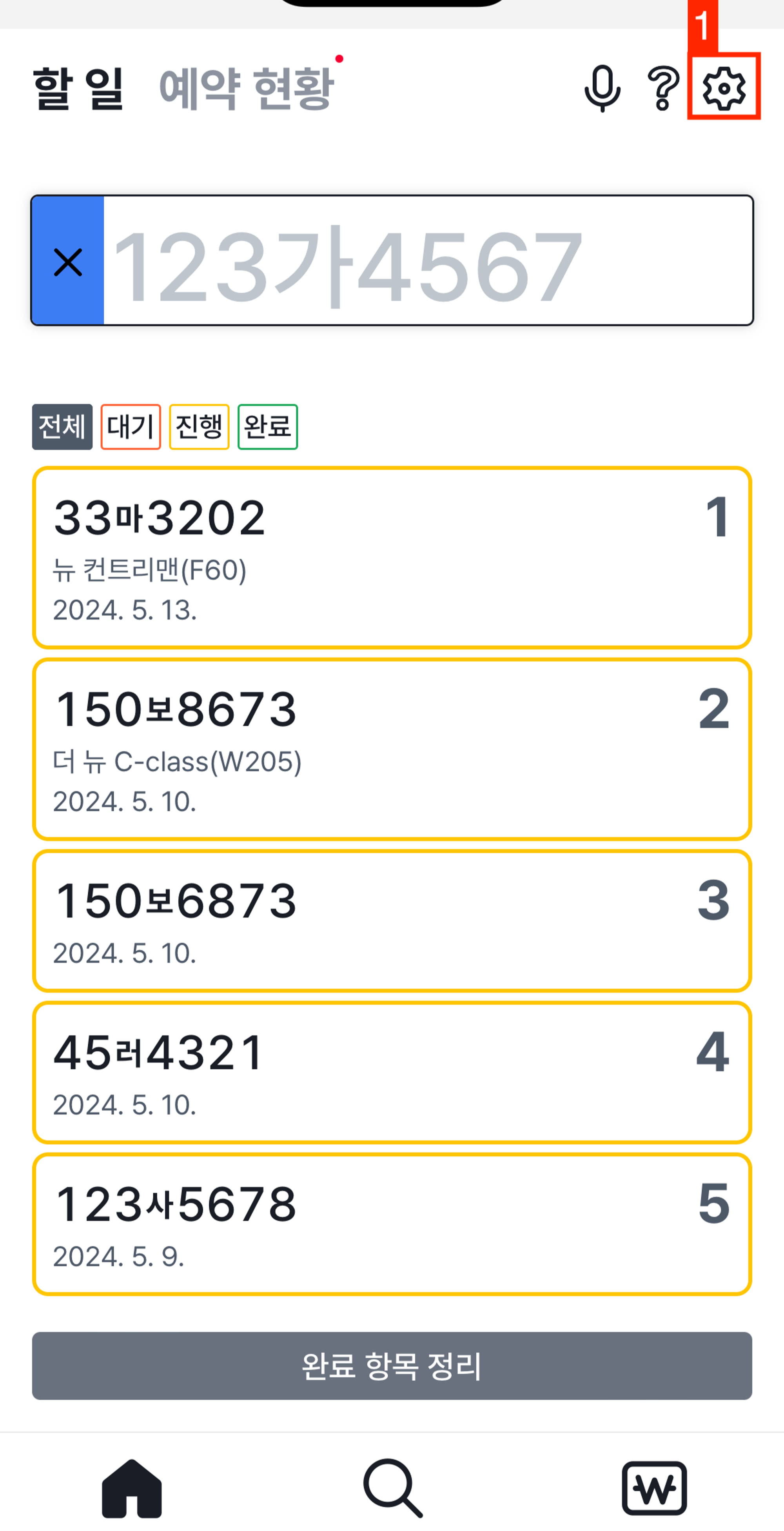
Task: Open the 150보6873 card
Action: (392, 921)
